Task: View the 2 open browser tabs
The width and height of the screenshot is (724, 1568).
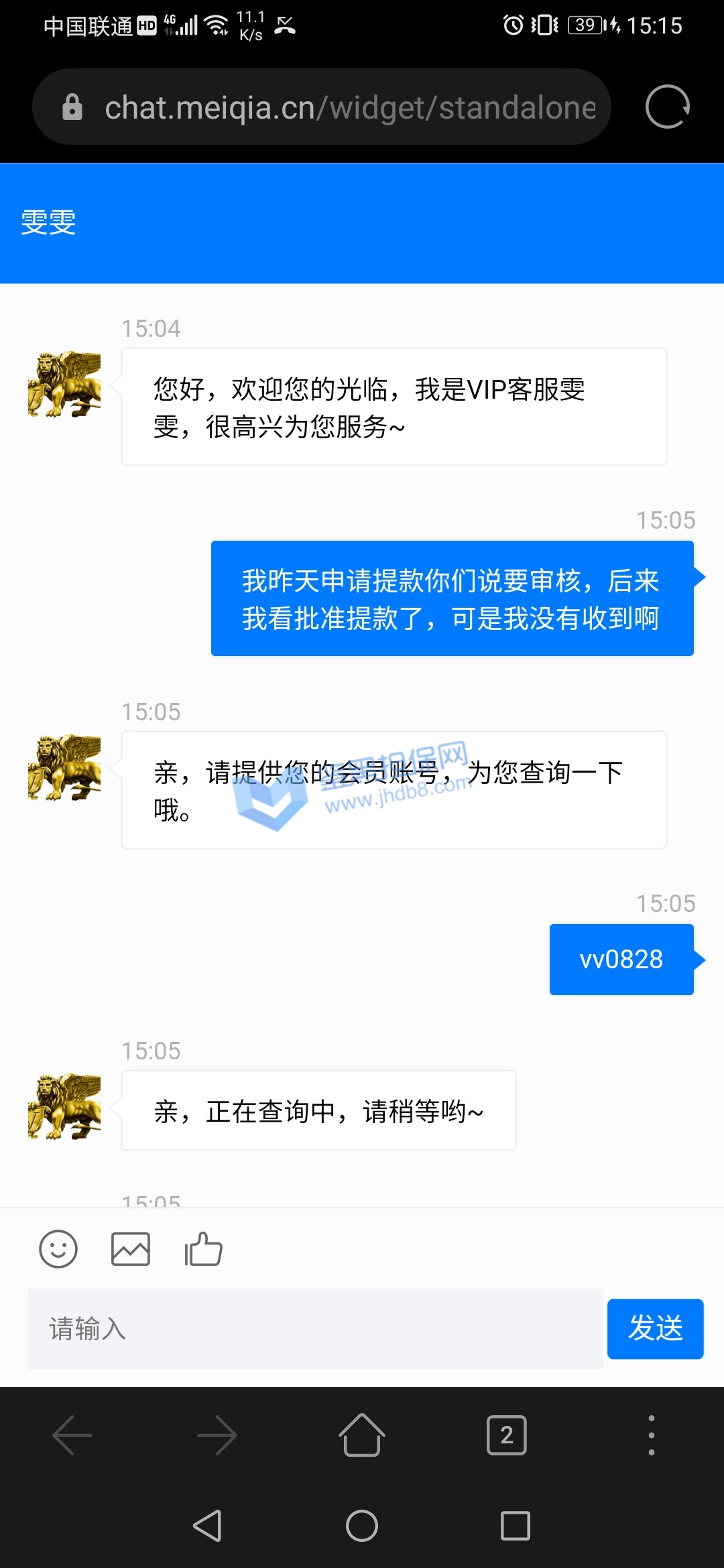Action: (507, 1435)
